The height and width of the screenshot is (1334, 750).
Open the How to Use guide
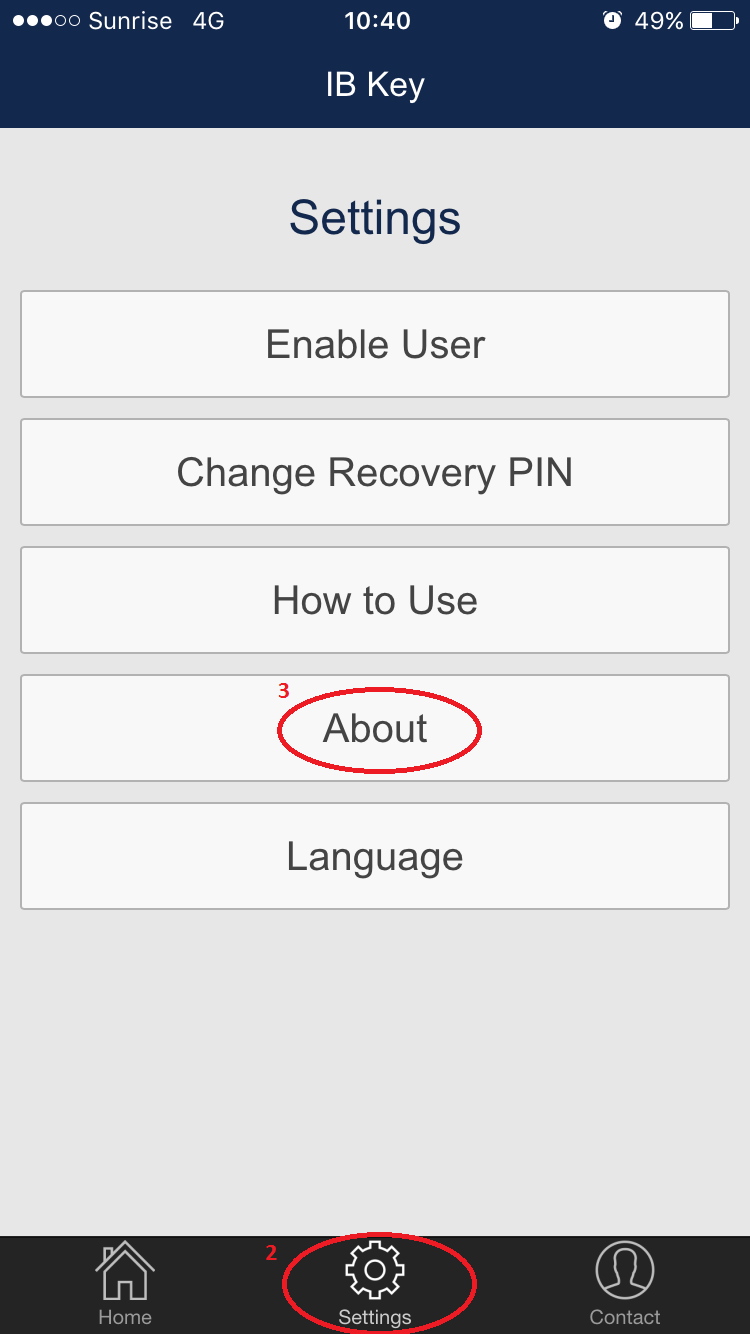coord(375,600)
